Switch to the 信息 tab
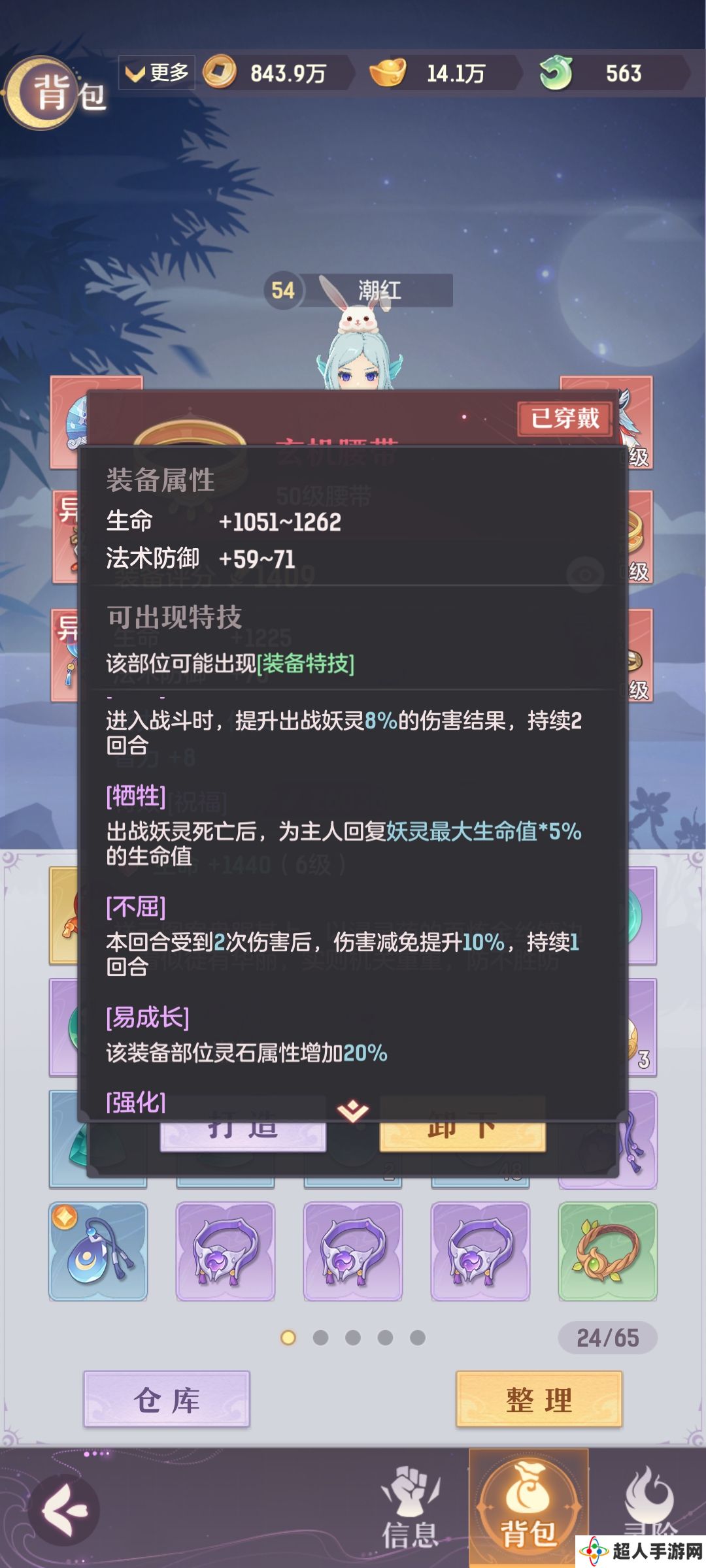This screenshot has height=1568, width=706. click(410, 1509)
